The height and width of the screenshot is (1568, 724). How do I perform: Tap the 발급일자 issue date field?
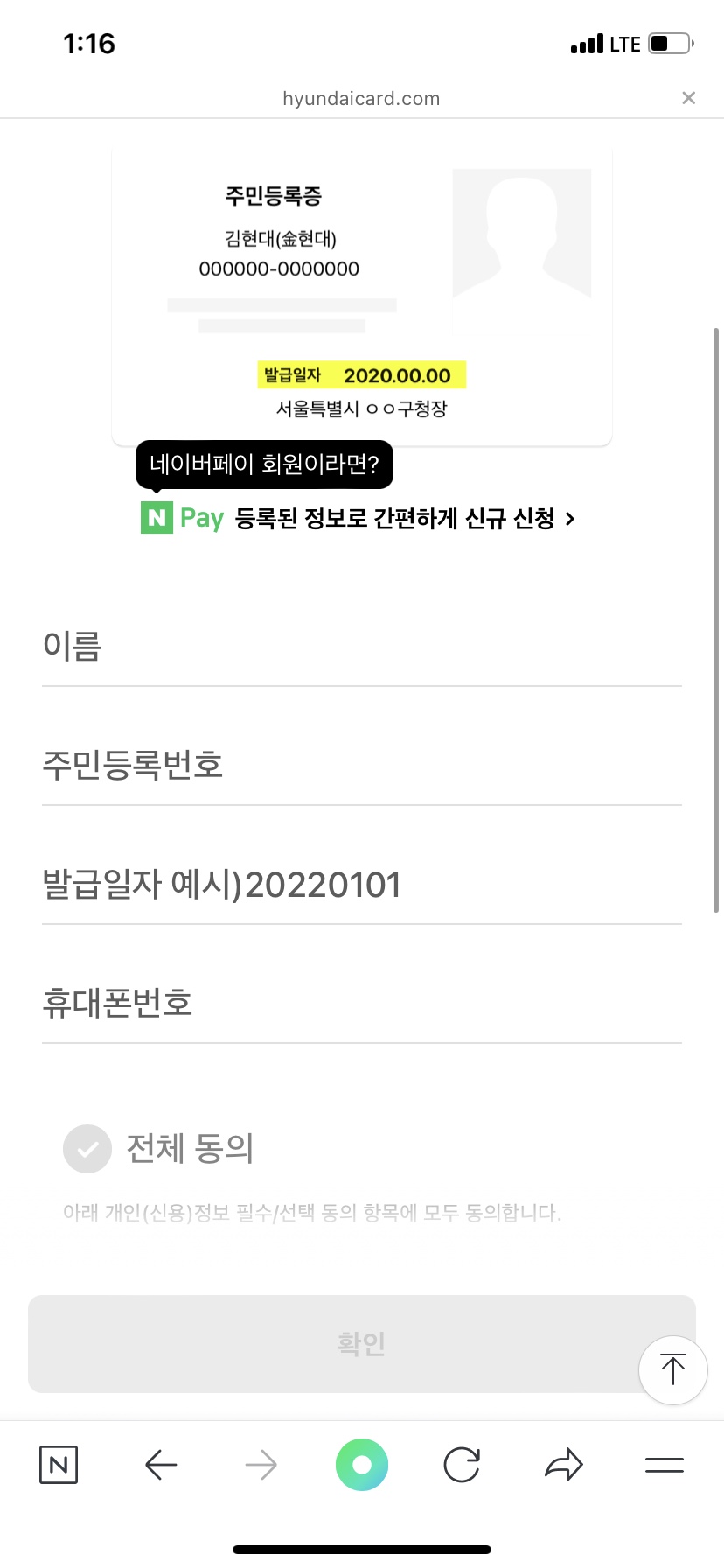[362, 885]
